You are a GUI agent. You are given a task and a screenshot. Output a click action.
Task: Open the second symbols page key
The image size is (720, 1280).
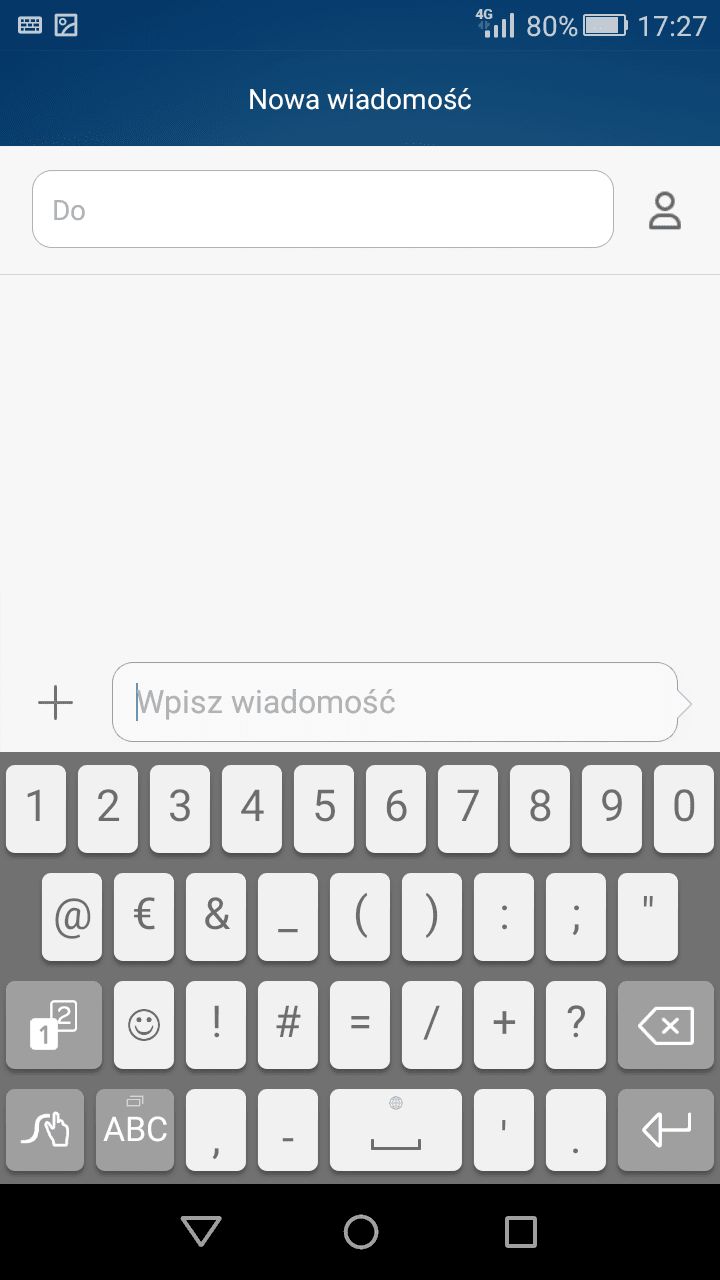tap(54, 1024)
